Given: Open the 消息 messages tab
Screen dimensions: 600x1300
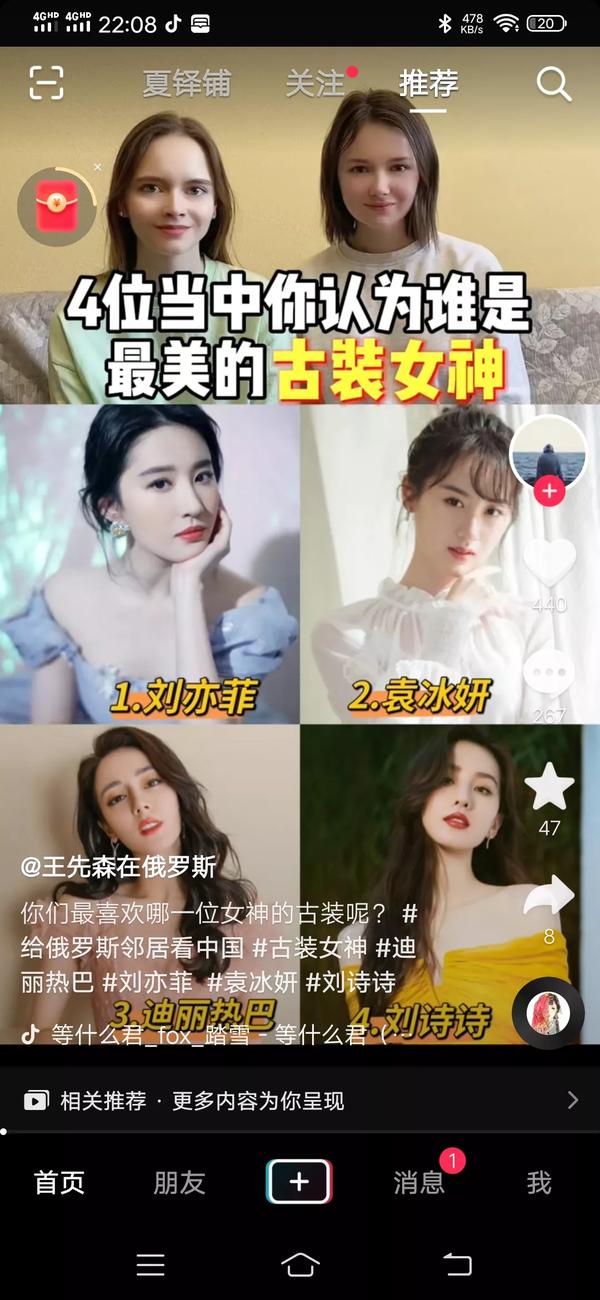Looking at the screenshot, I should [419, 1183].
